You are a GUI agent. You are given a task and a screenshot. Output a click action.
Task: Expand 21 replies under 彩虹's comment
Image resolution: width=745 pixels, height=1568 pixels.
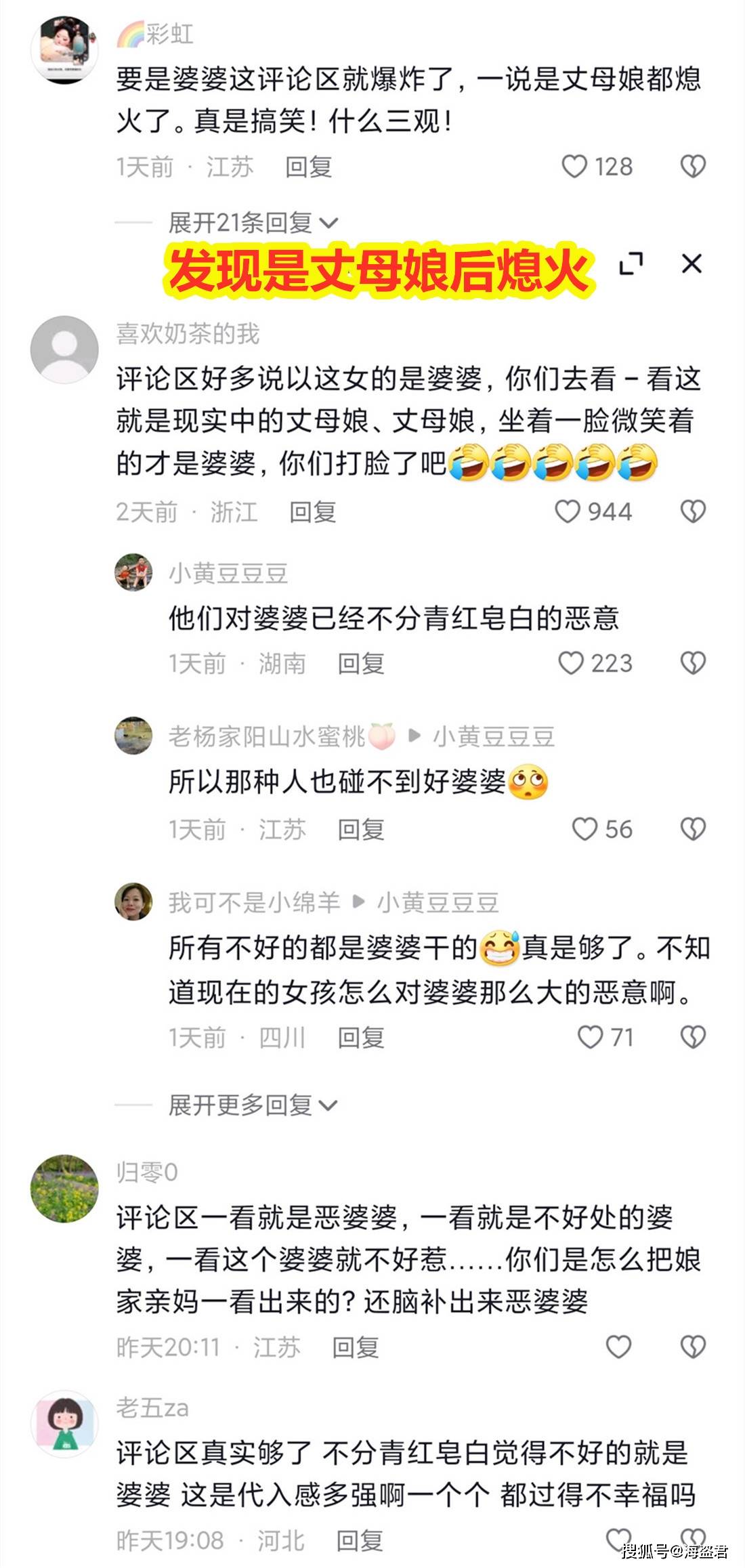pyautogui.click(x=252, y=223)
